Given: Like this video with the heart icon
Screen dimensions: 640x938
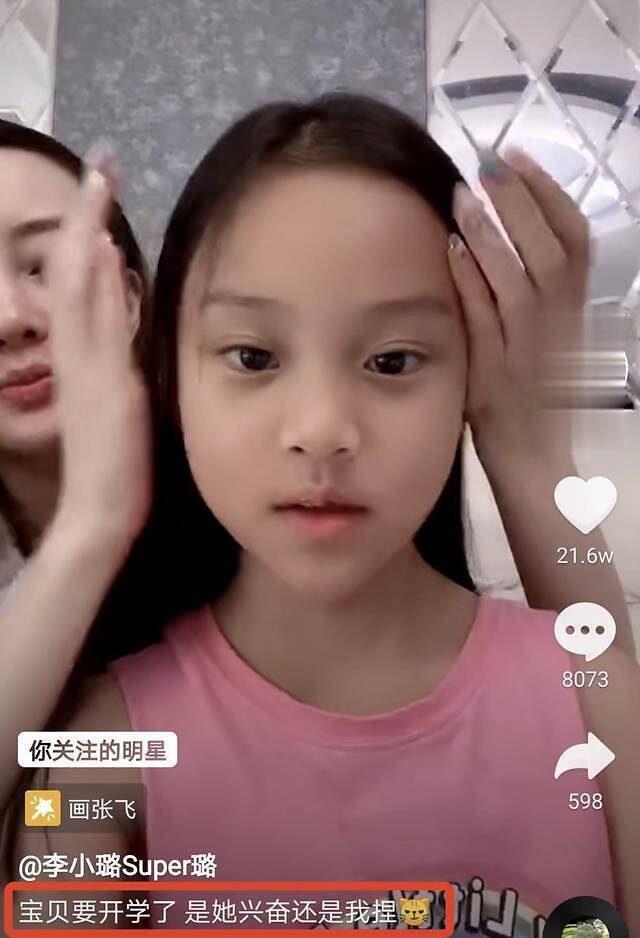Looking at the screenshot, I should (x=585, y=504).
